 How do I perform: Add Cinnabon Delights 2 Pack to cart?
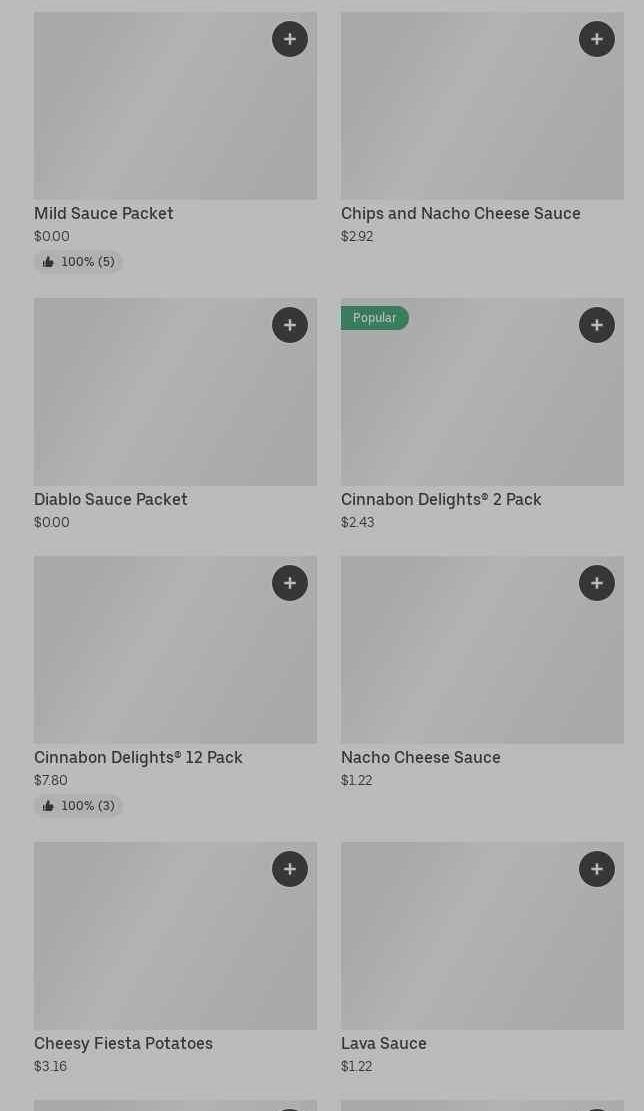pyautogui.click(x=597, y=325)
